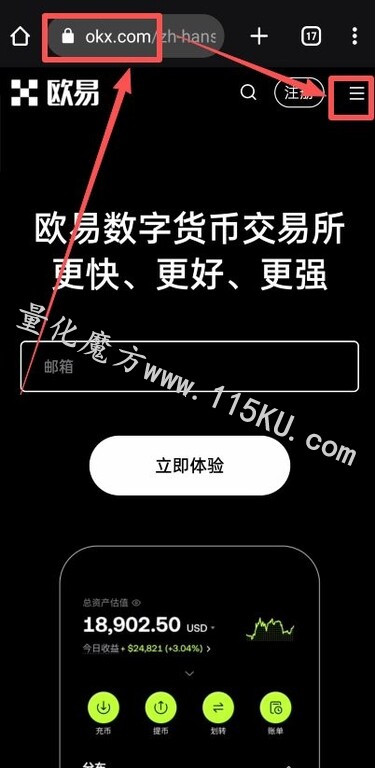Image resolution: width=375 pixels, height=768 pixels.
Task: Focus the 邮箱 input field
Action: [x=189, y=366]
